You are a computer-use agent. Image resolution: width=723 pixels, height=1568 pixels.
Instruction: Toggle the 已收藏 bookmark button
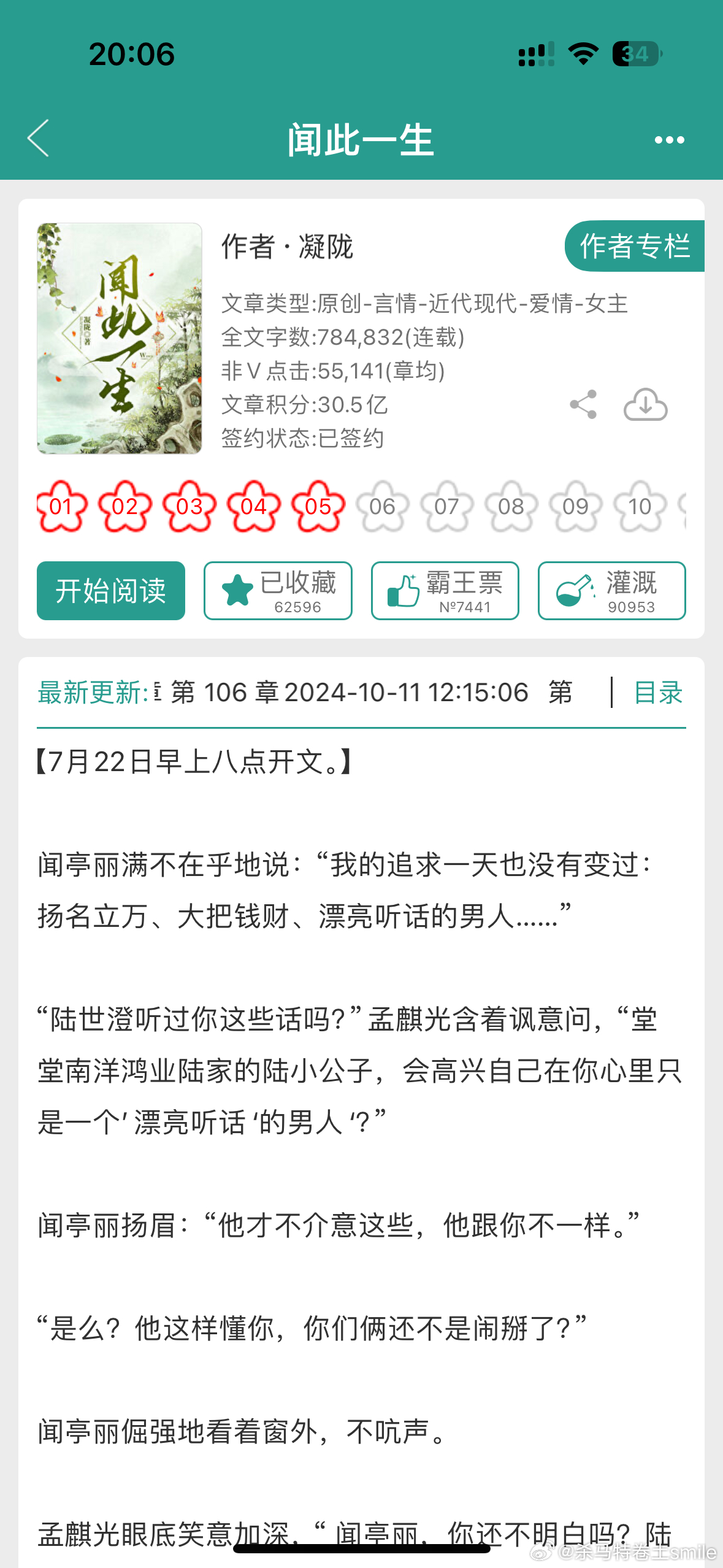click(x=278, y=591)
